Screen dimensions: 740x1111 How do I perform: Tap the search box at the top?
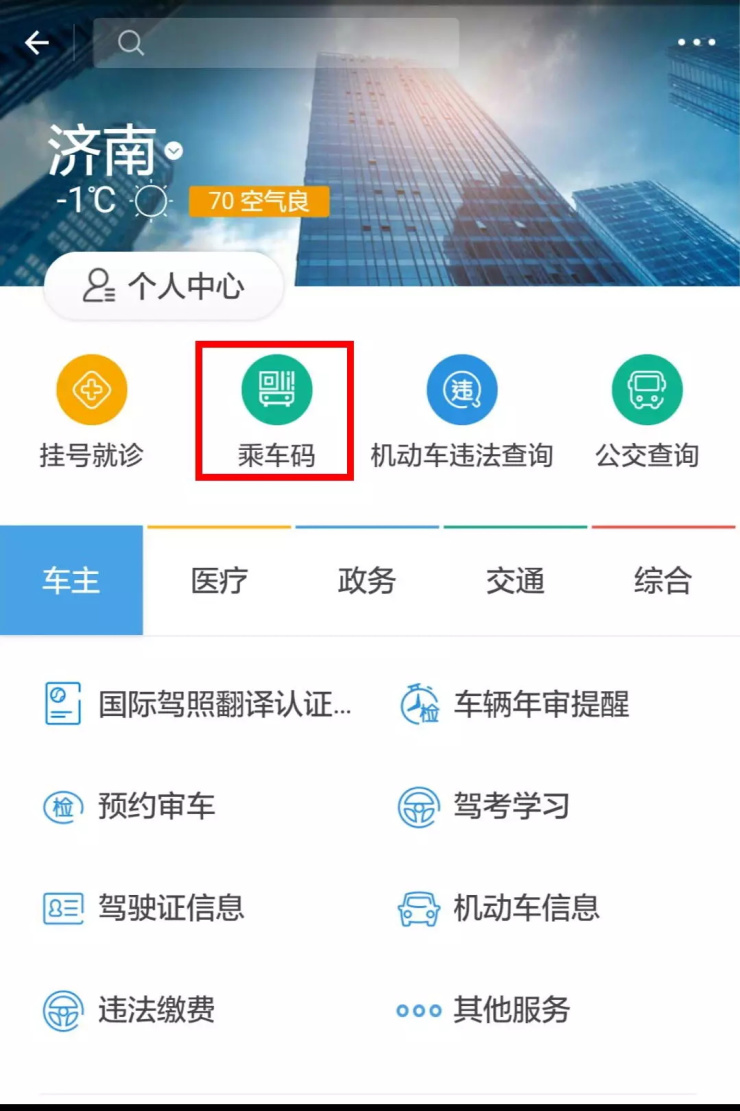tap(276, 43)
